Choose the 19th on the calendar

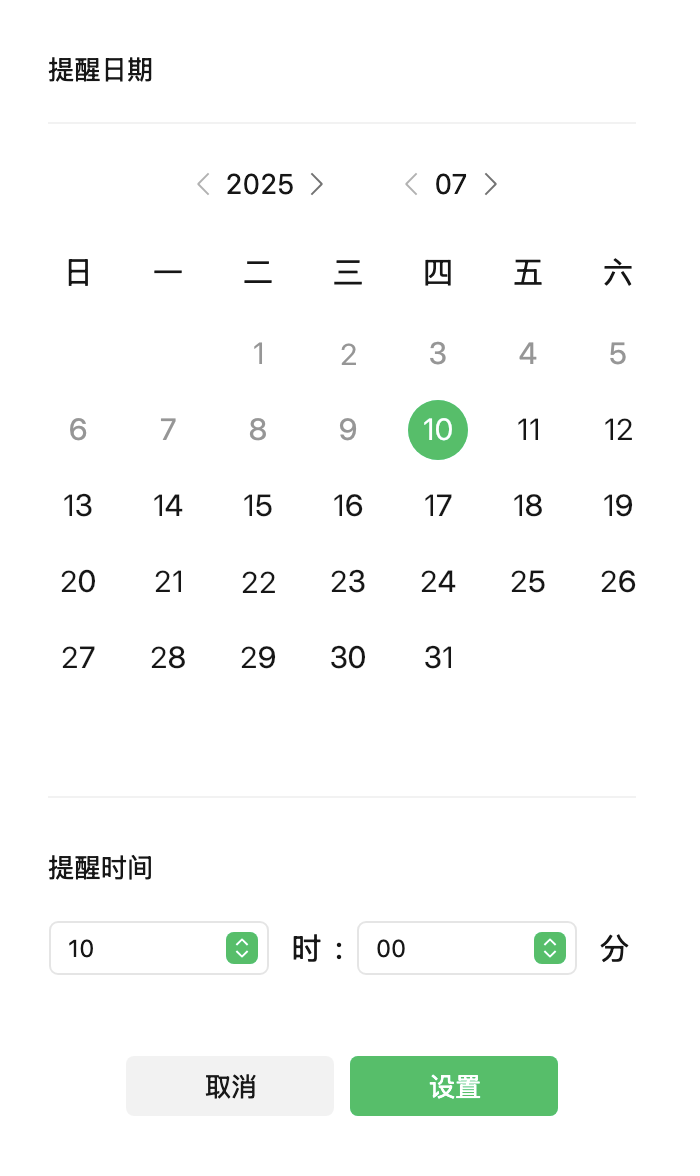[618, 506]
